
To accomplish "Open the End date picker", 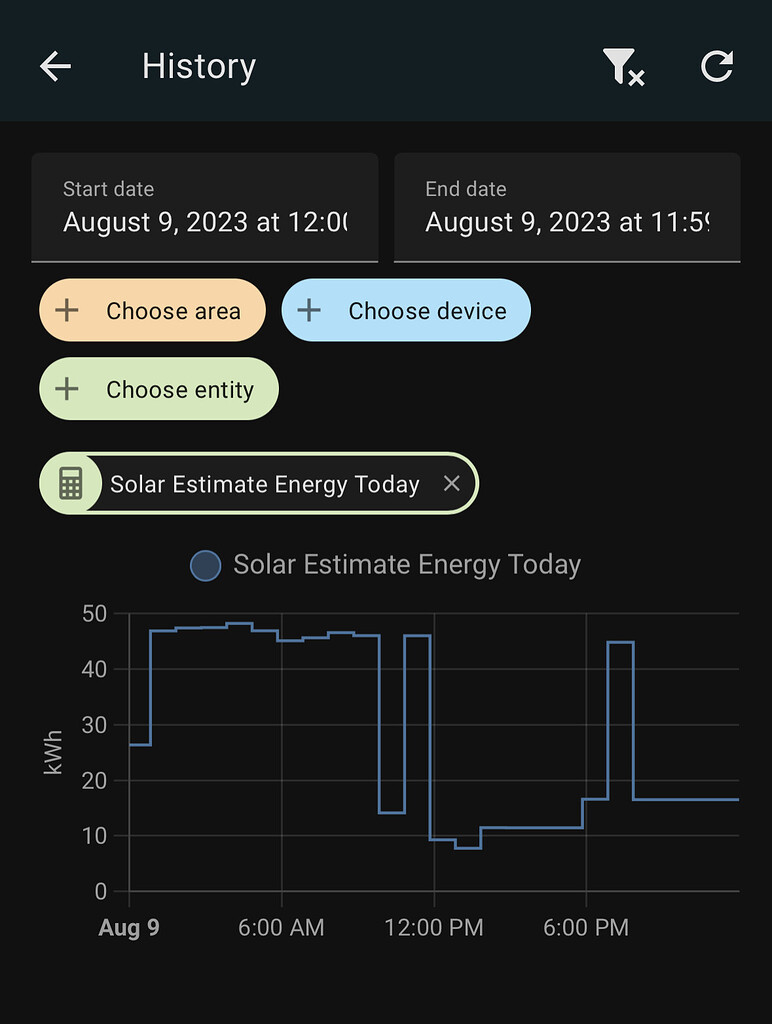I will pyautogui.click(x=567, y=208).
